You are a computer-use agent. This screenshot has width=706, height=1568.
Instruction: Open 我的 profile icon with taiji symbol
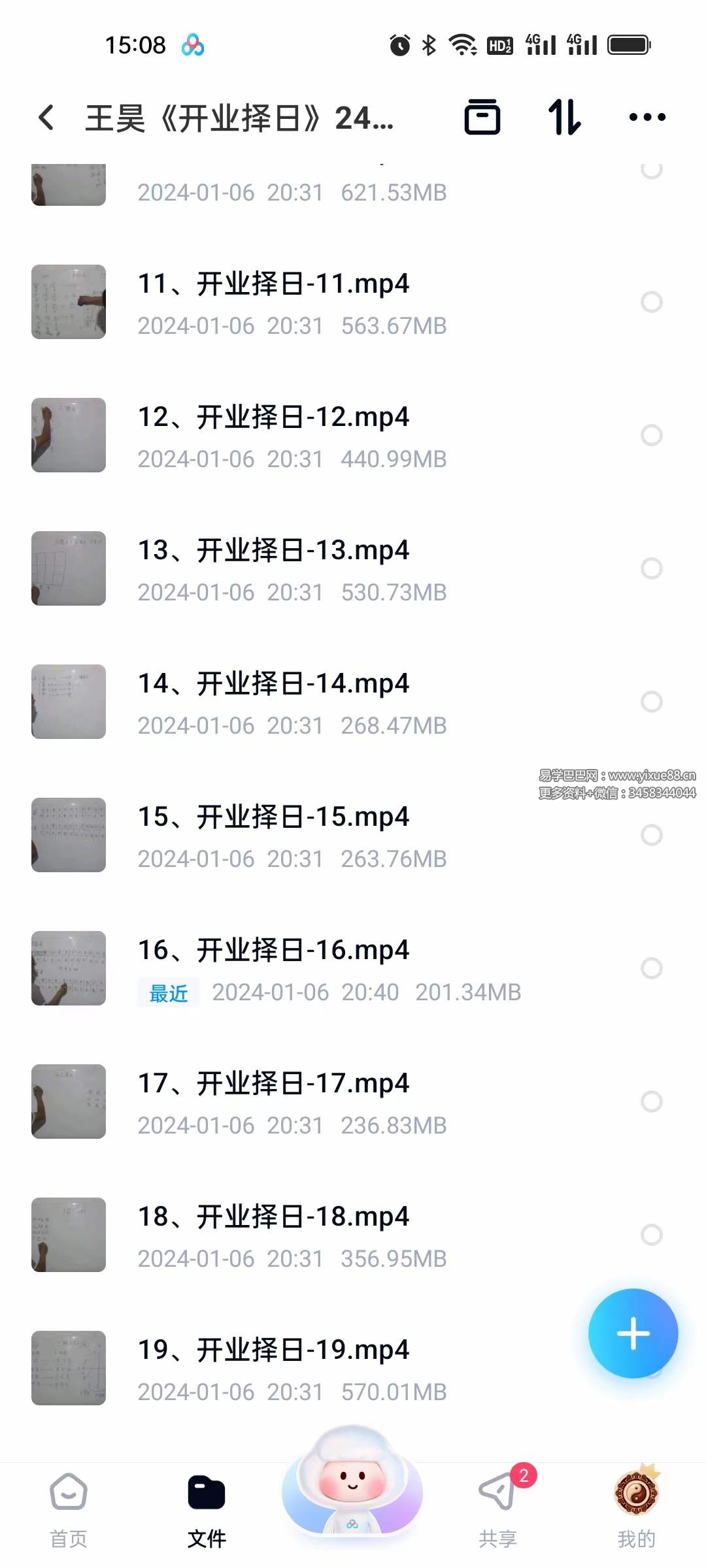(637, 1493)
